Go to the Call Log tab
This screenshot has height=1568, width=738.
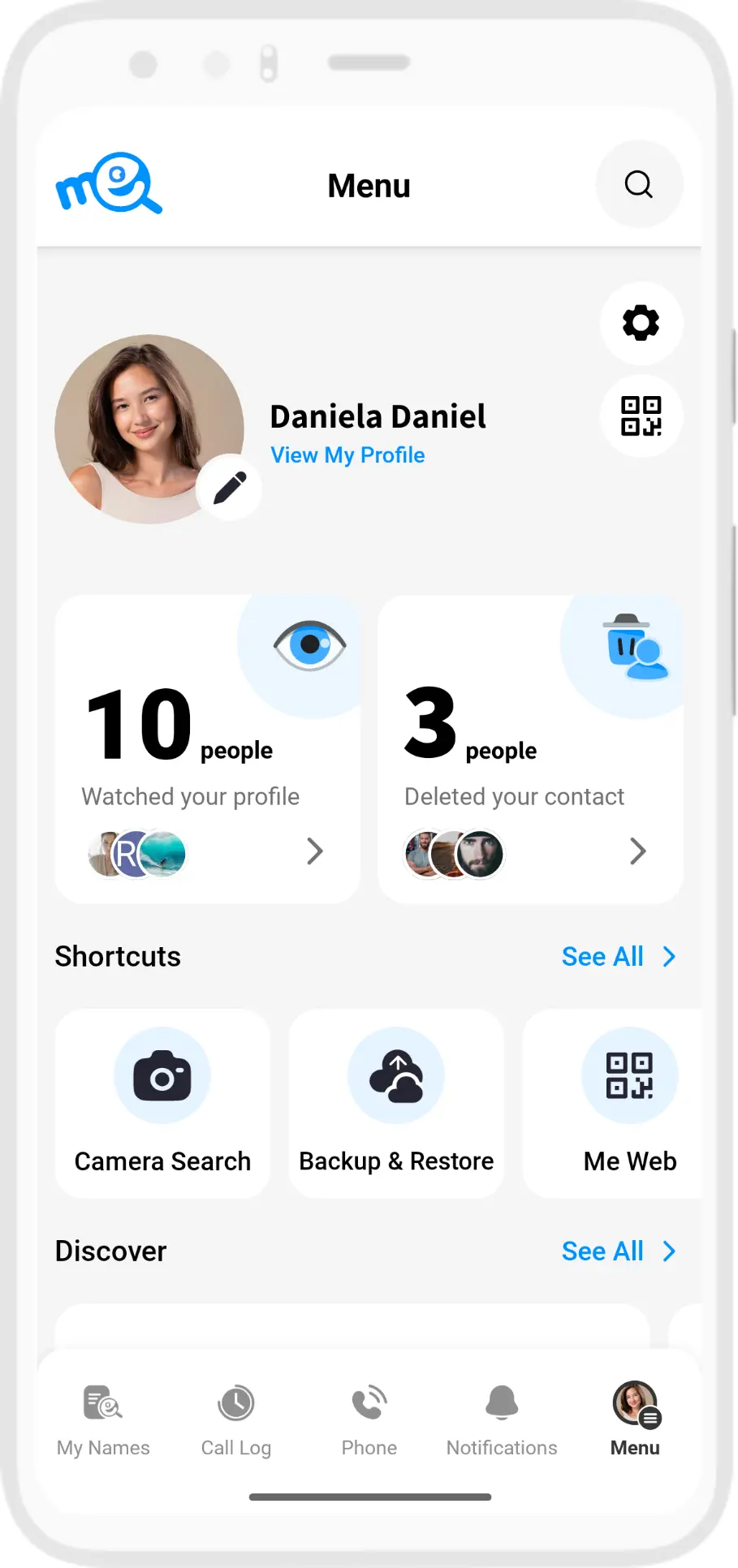236,1419
